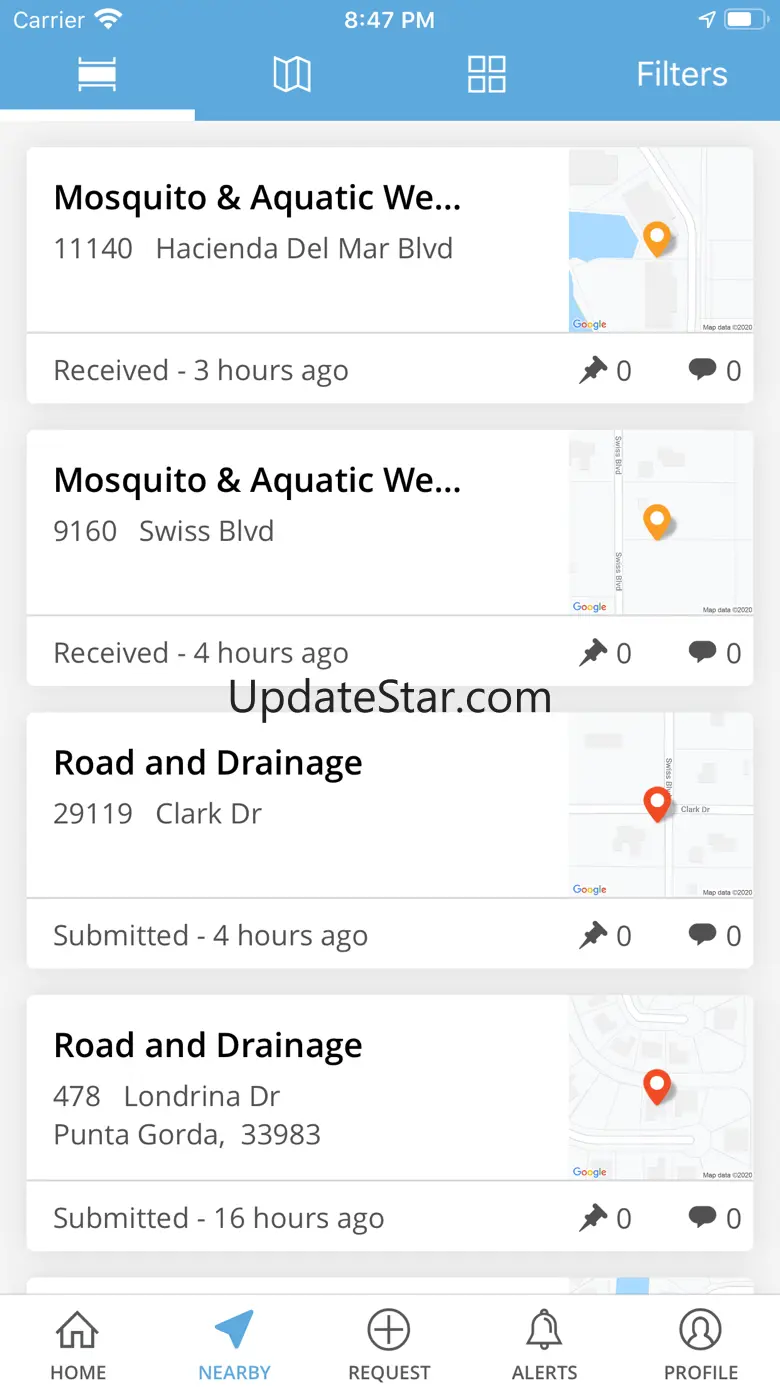Switch to the map view tab
The width and height of the screenshot is (780, 1387).
click(x=292, y=75)
